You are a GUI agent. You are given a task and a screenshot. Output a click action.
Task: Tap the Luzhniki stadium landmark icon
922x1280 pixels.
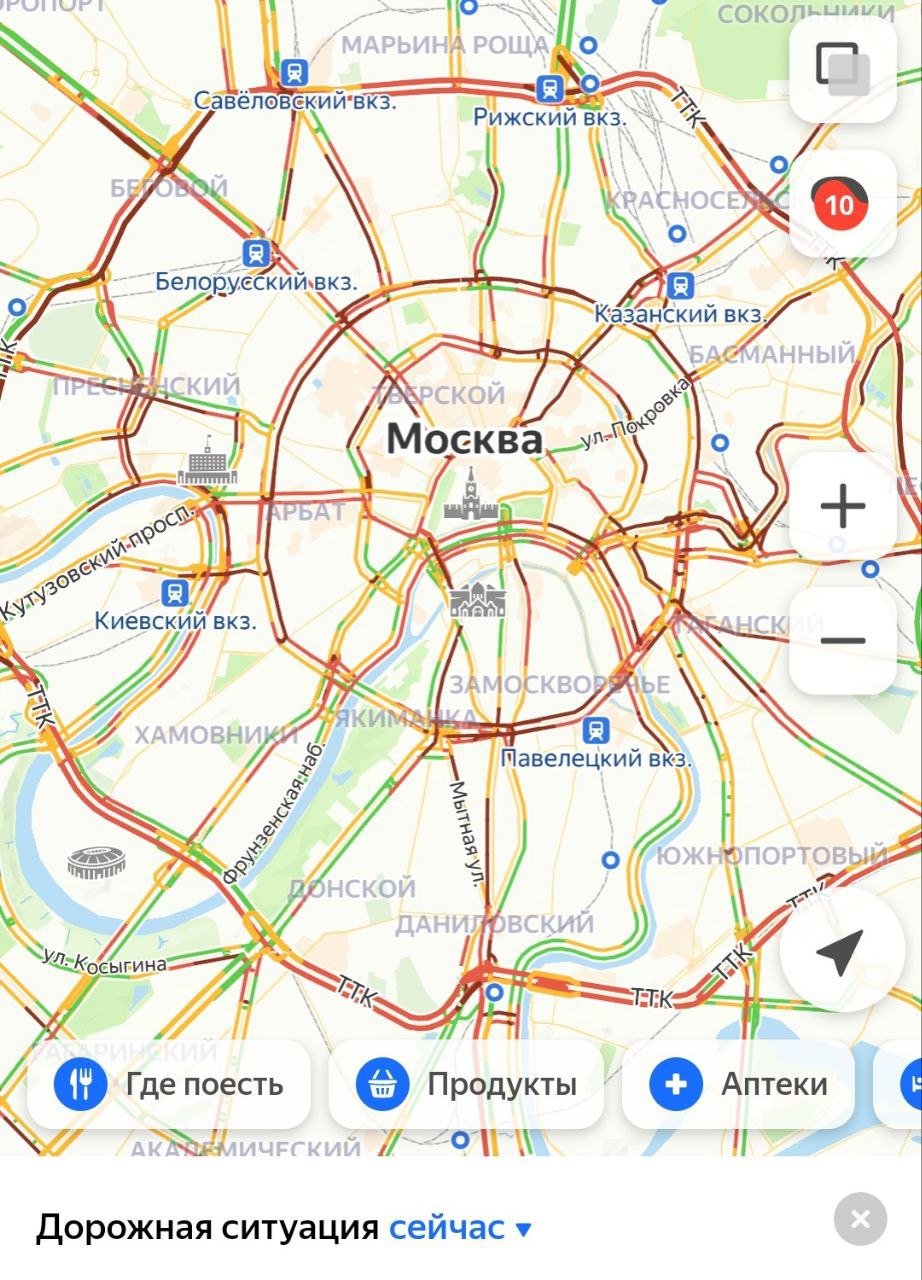[96, 861]
